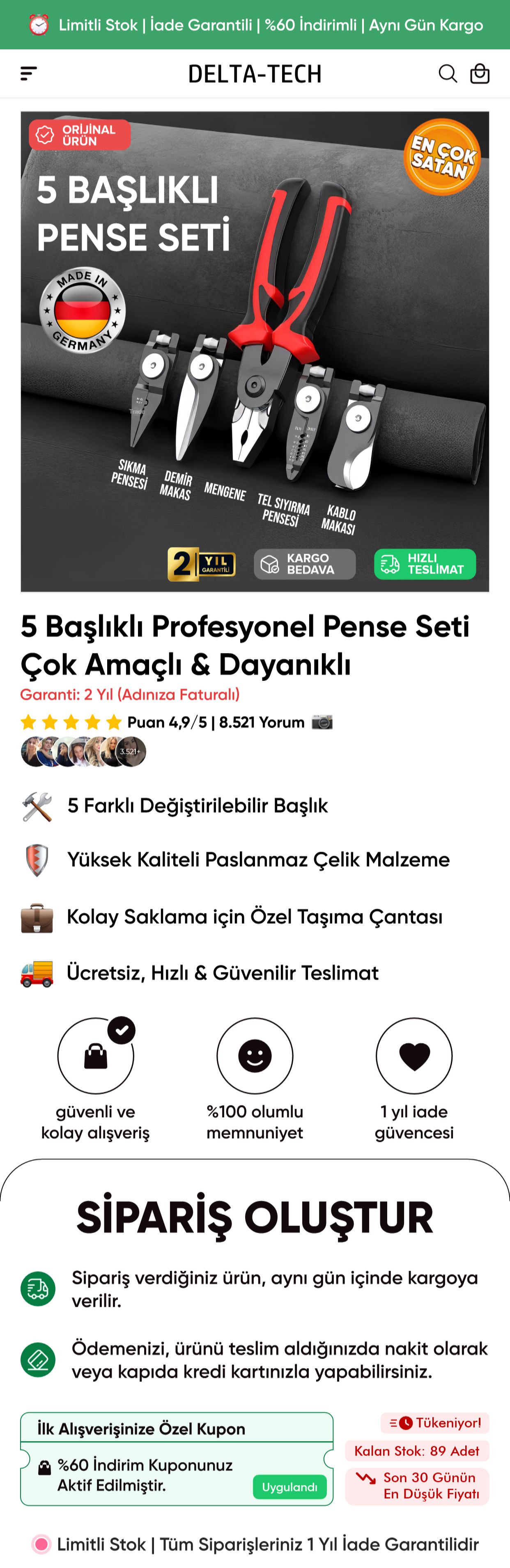
Task: Go to the DELTA-TECH store homepage
Action: pos(255,73)
